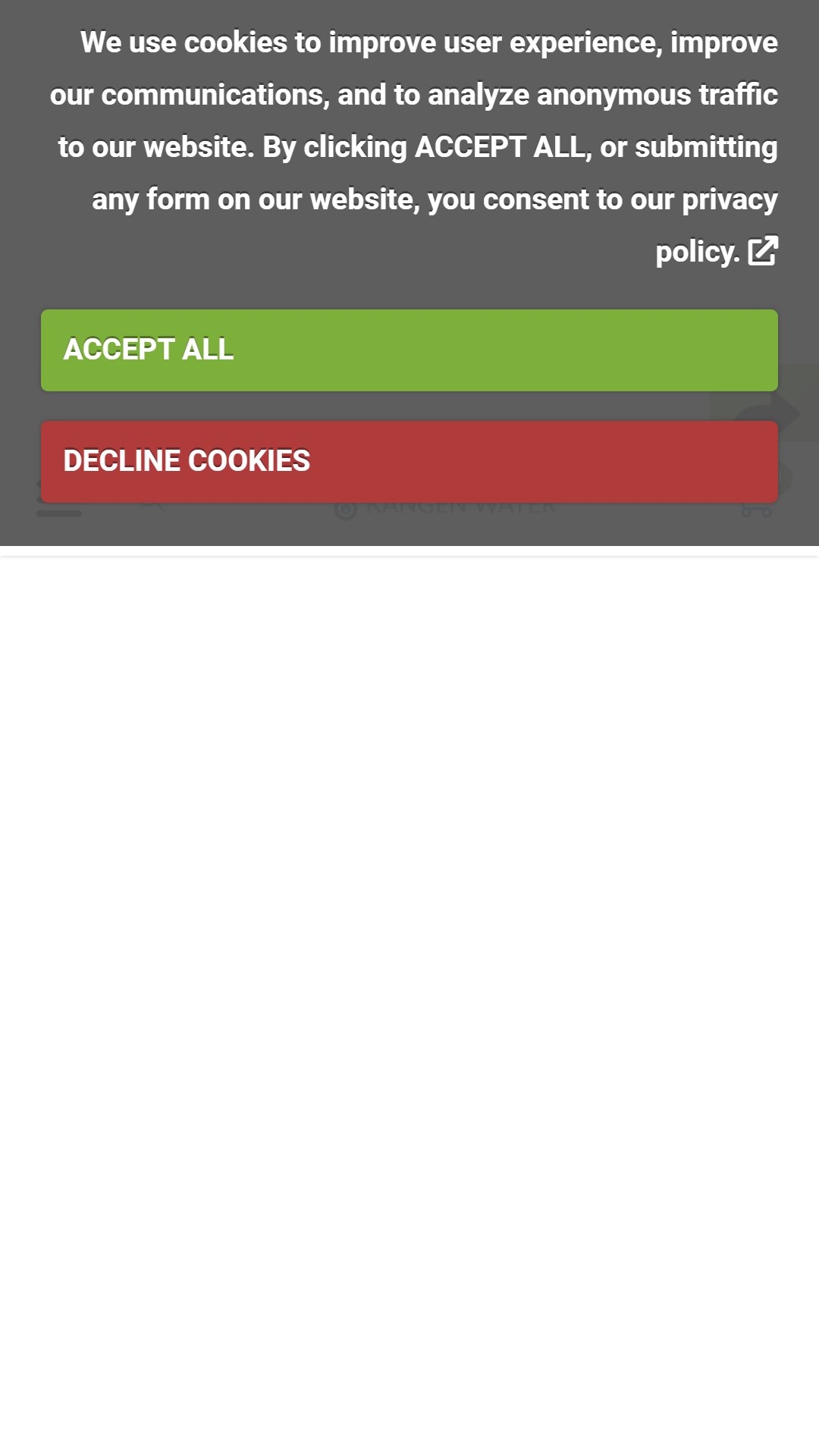
Task: Decline cookies with the red button
Action: pos(409,462)
